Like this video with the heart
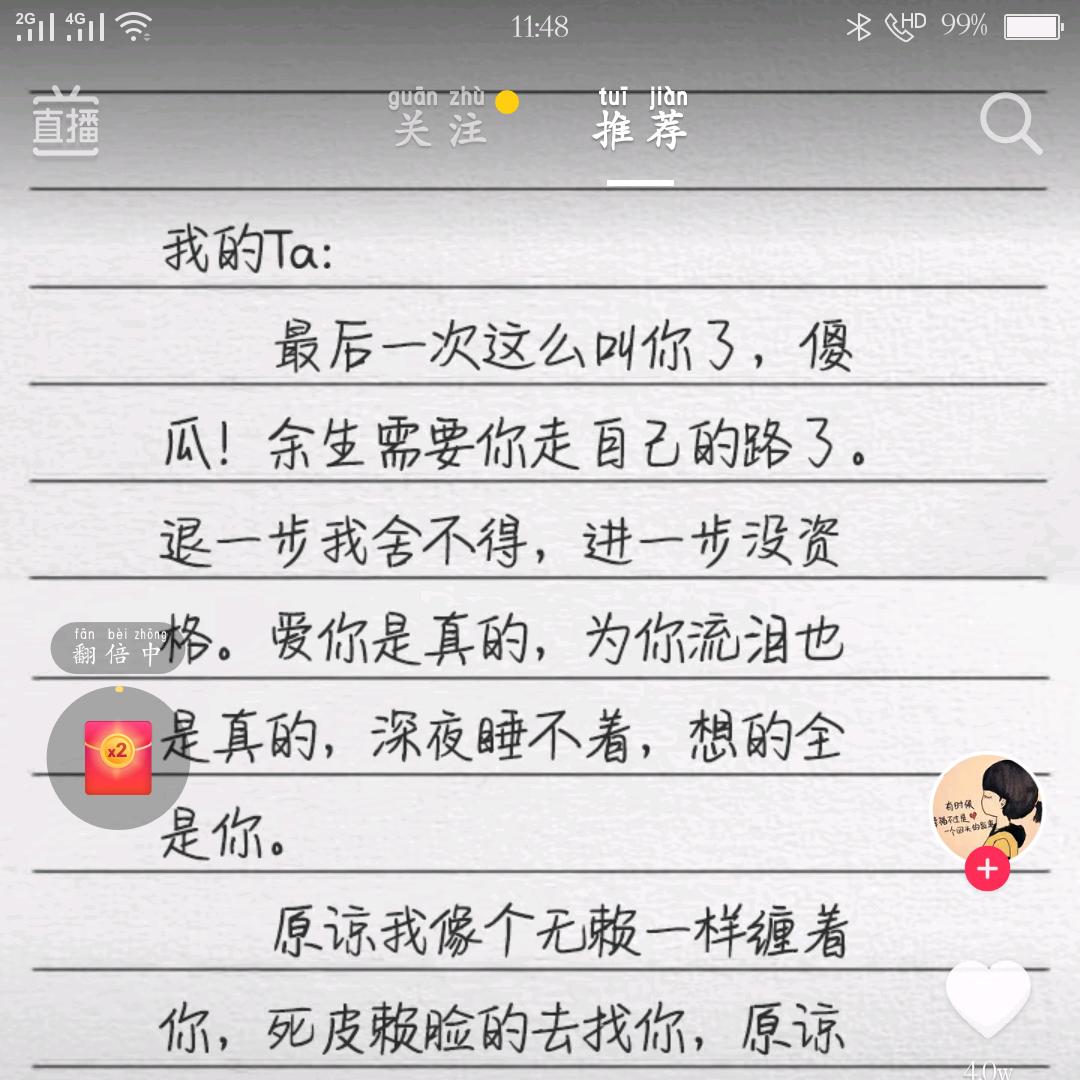 (x=988, y=998)
